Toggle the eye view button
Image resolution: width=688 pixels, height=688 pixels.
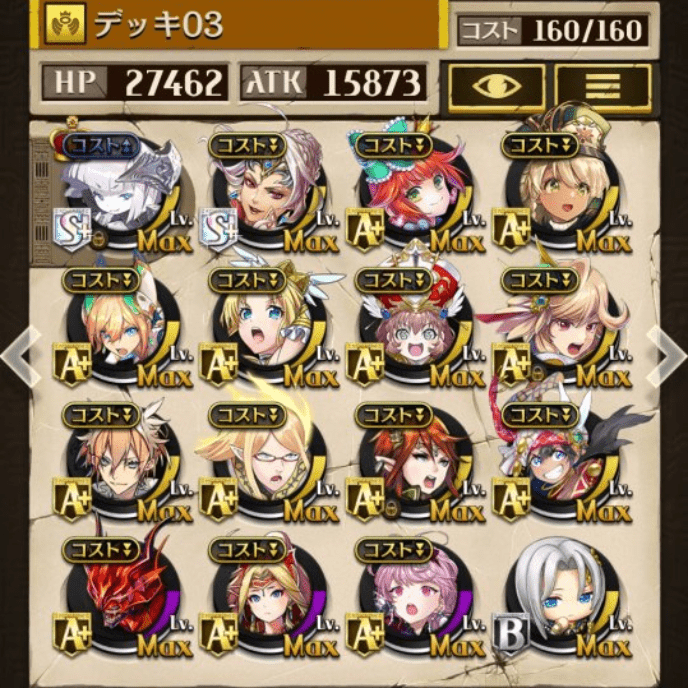496,85
